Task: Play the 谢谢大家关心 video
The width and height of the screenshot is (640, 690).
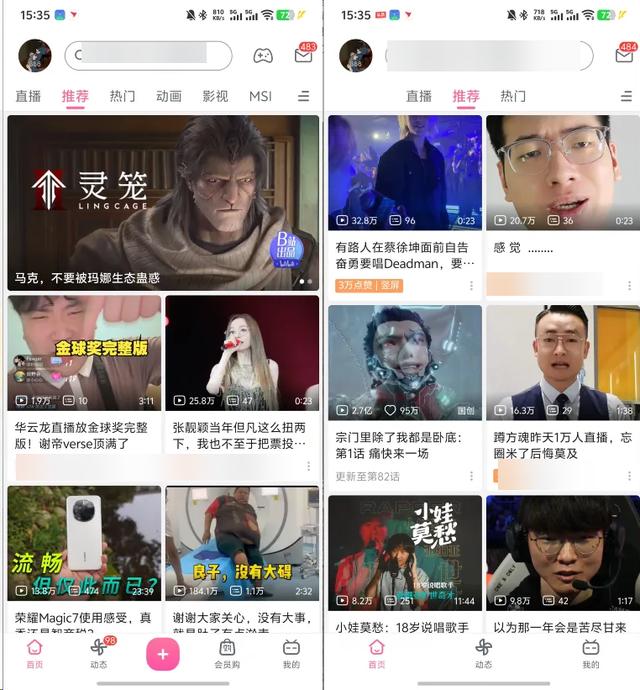Action: click(242, 544)
